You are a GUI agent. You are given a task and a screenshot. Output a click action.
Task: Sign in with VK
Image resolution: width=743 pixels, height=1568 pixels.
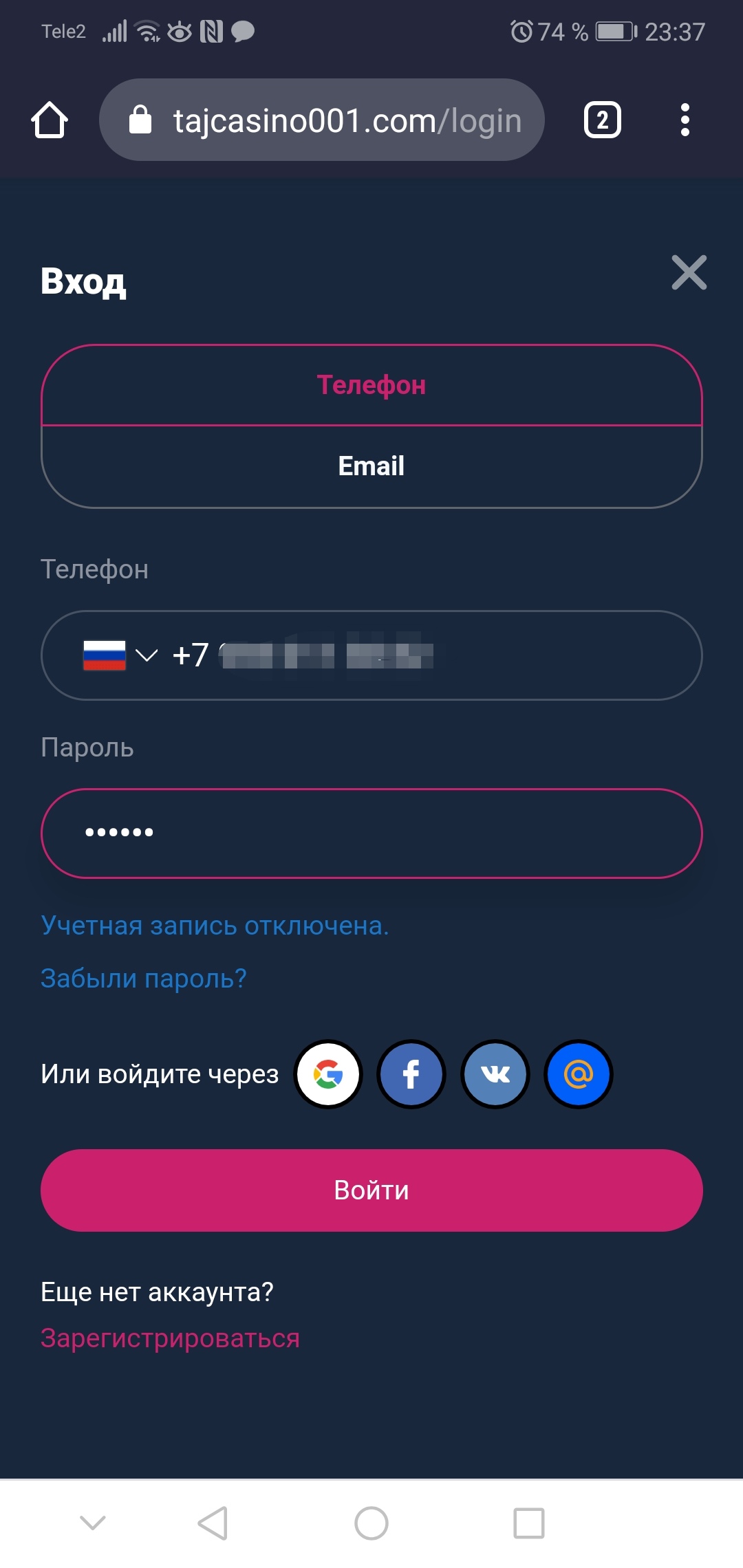495,1074
